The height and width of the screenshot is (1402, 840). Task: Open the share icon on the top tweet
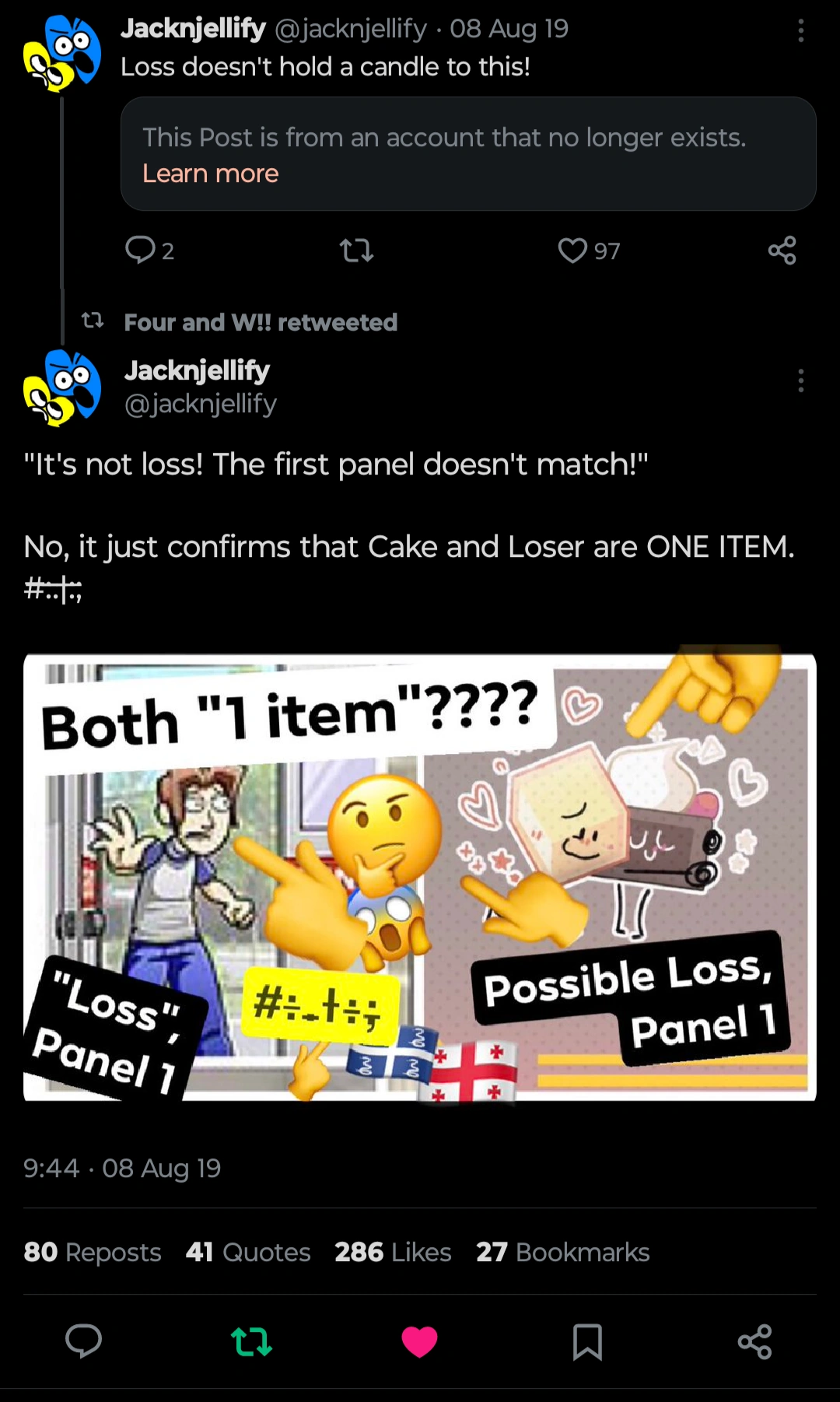782,250
